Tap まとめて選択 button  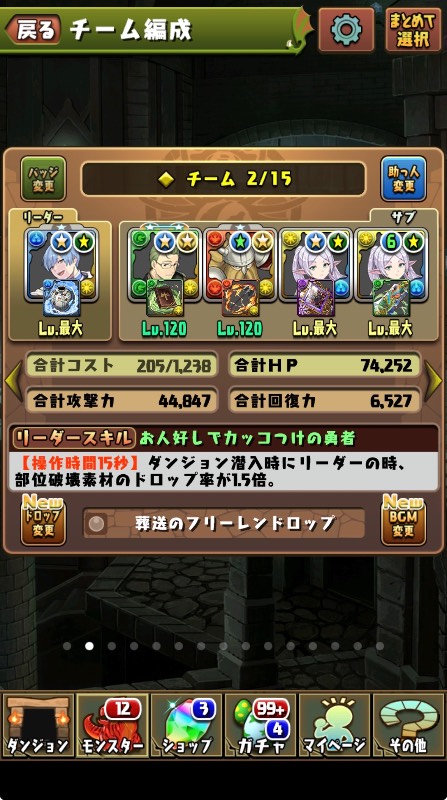pyautogui.click(x=413, y=30)
